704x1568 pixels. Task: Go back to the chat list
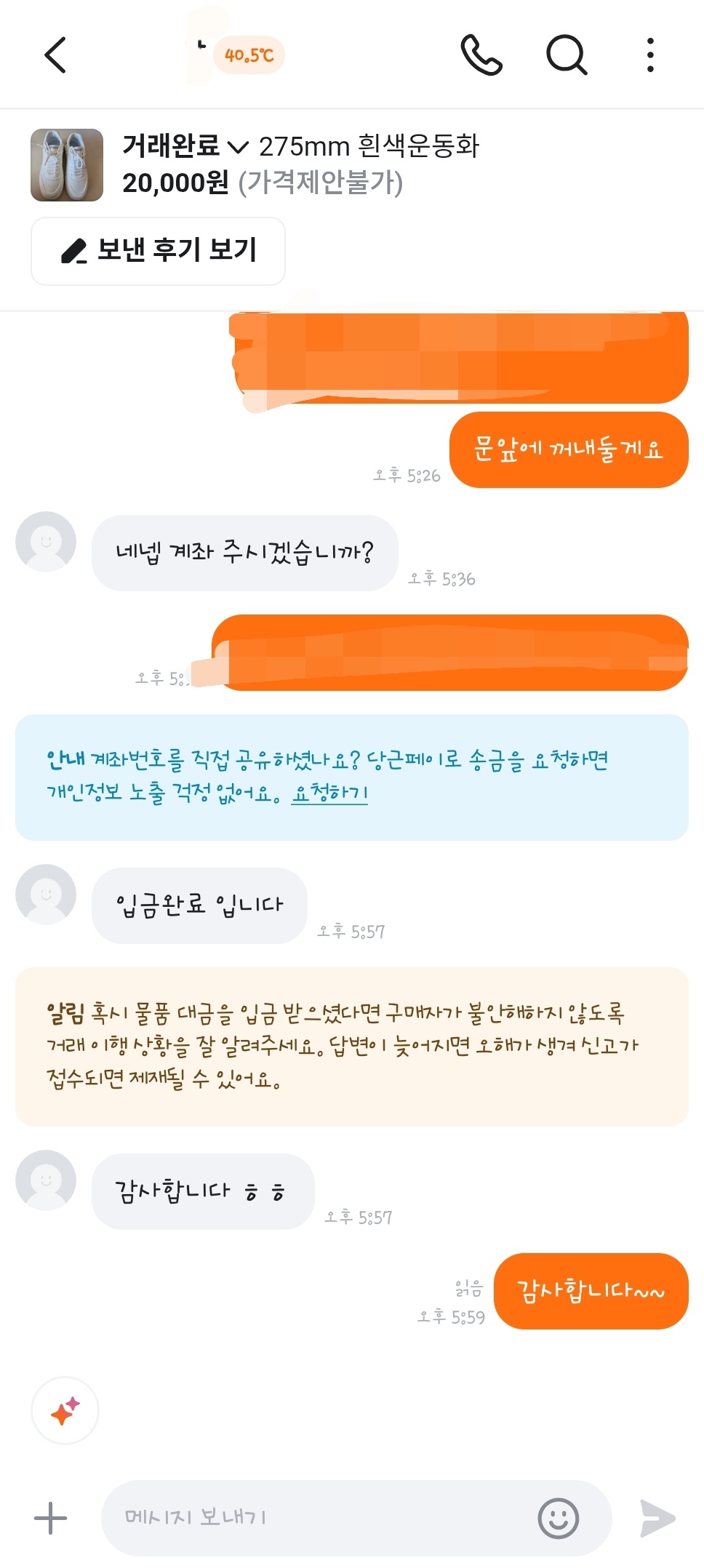click(x=55, y=55)
